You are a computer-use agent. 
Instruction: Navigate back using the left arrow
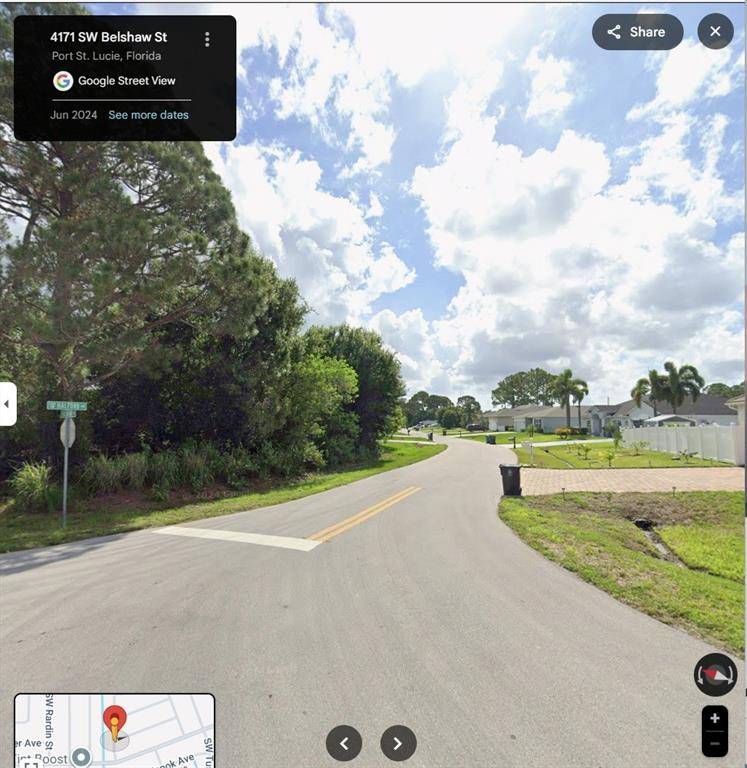point(344,742)
